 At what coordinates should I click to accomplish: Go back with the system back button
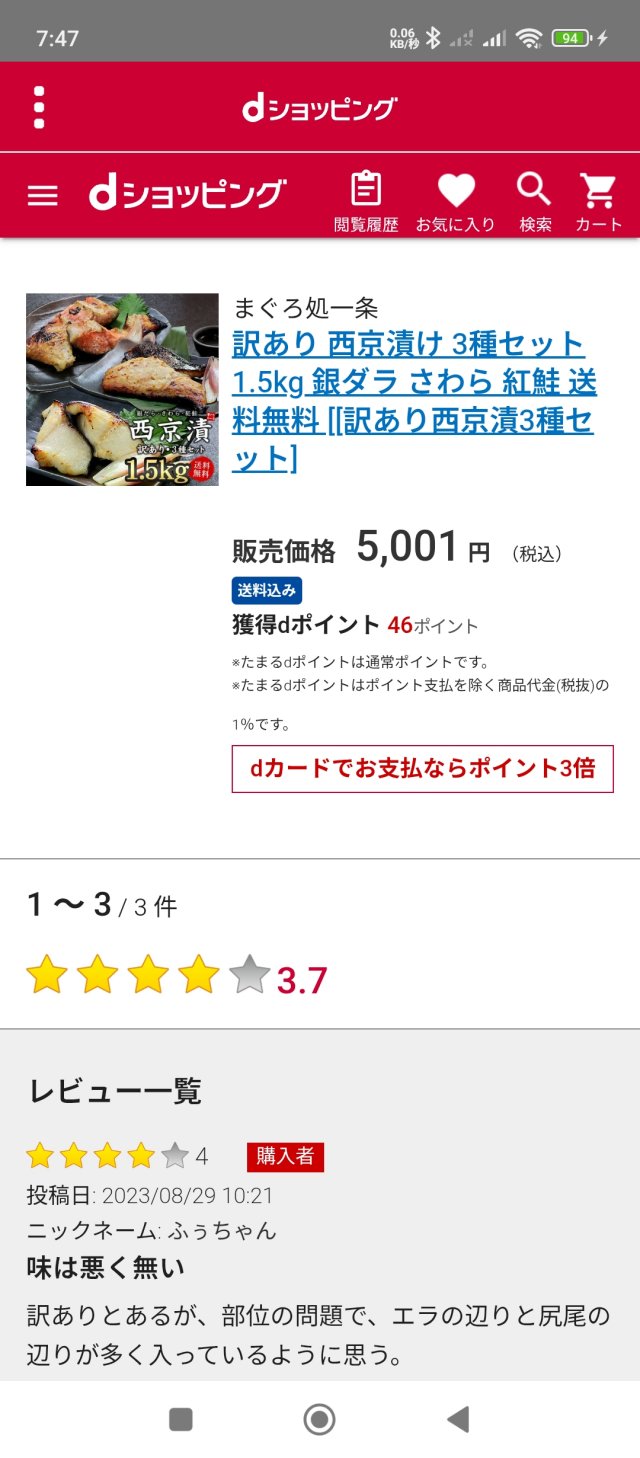pyautogui.click(x=458, y=1418)
